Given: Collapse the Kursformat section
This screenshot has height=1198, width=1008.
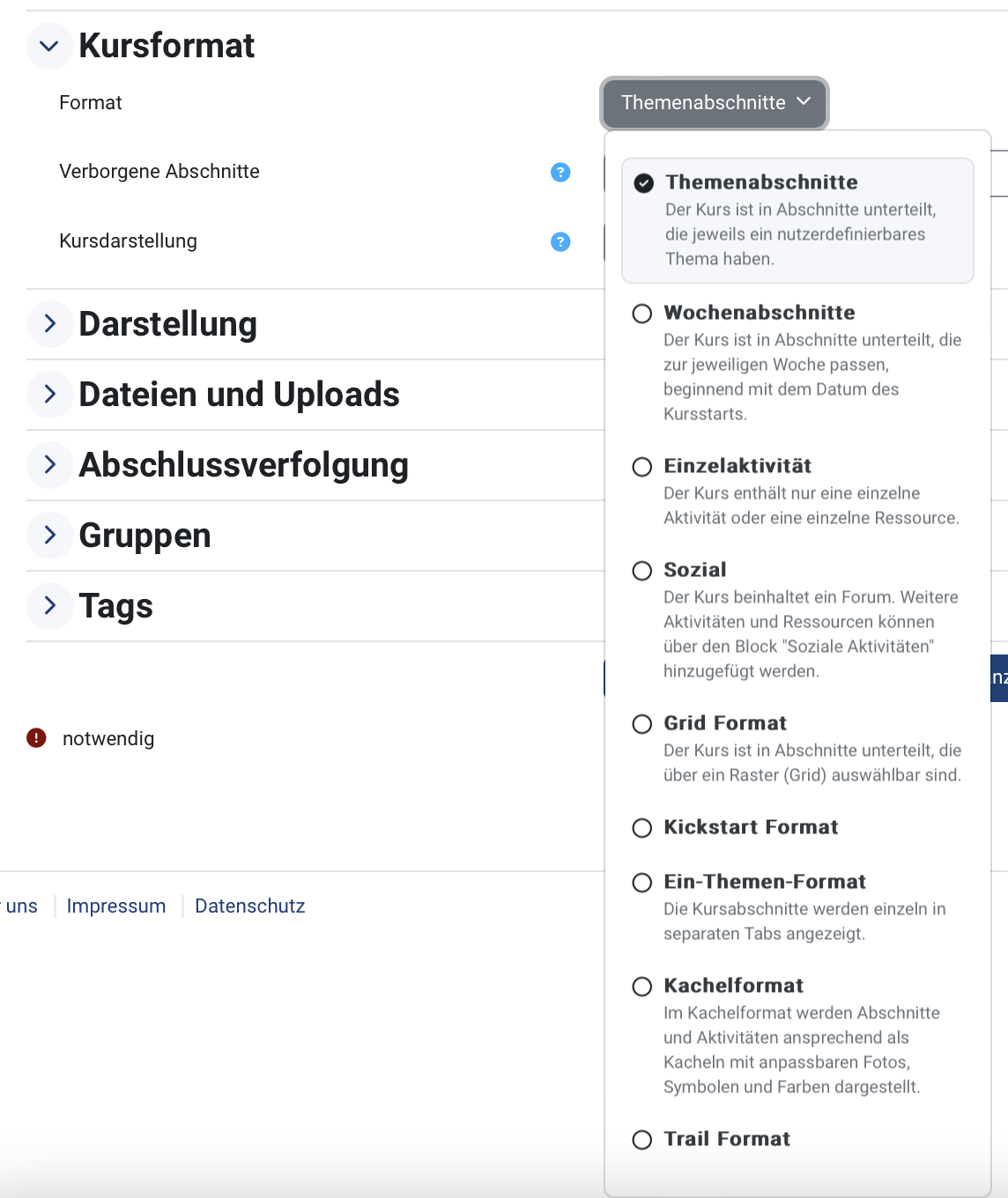Looking at the screenshot, I should 49,46.
